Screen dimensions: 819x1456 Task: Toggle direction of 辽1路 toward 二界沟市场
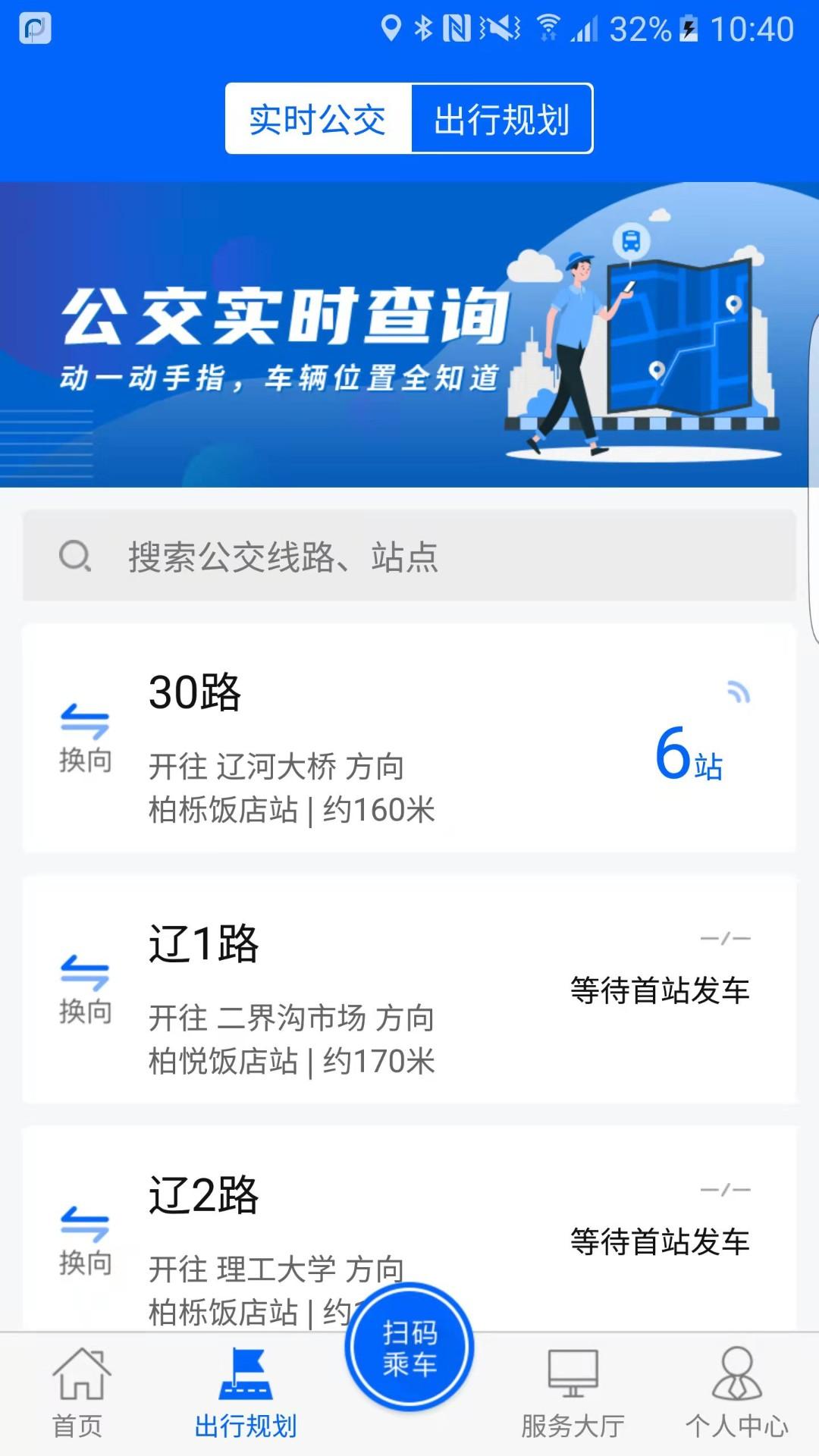(86, 982)
